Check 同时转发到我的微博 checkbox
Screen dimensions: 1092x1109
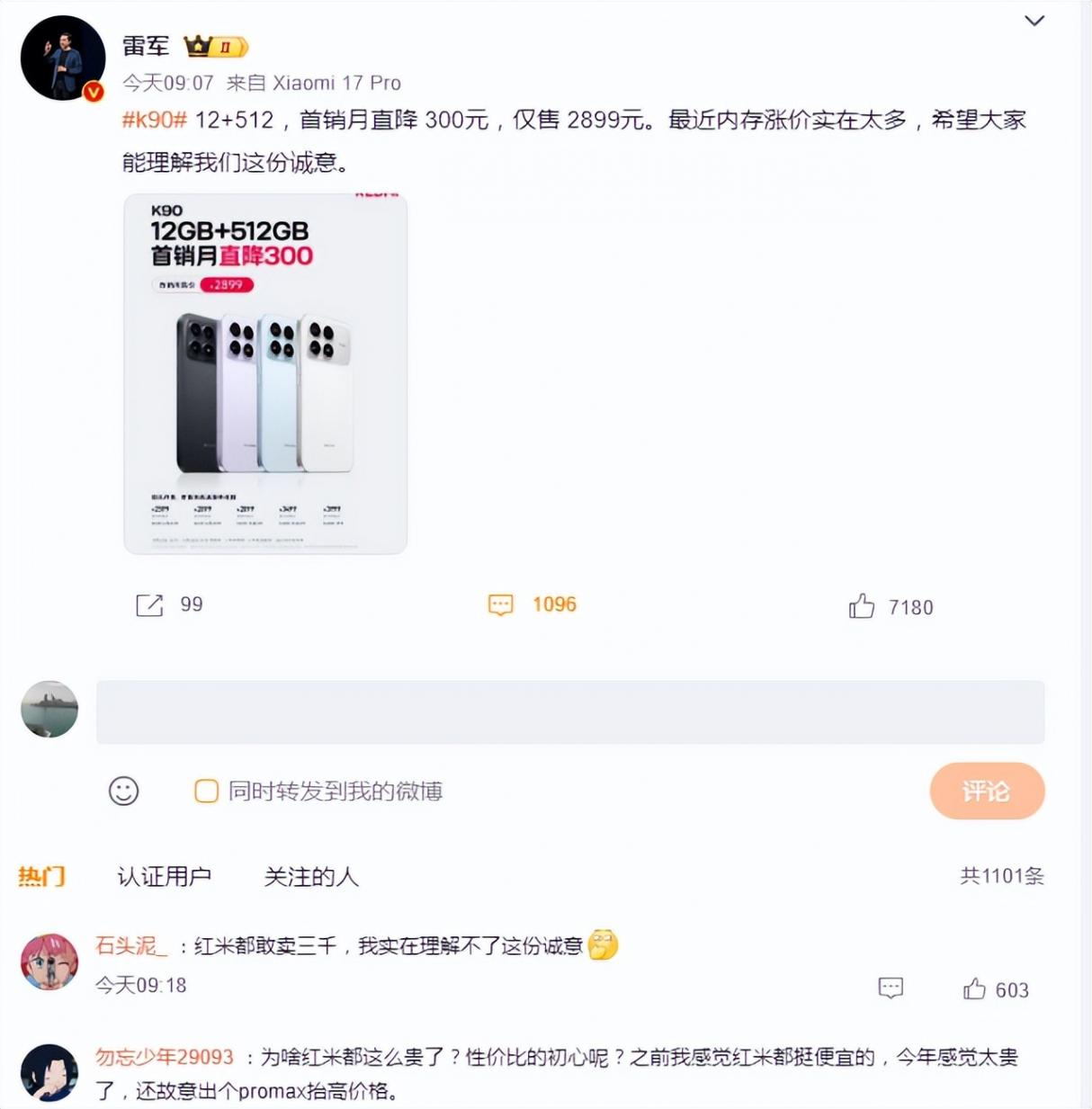tap(207, 792)
